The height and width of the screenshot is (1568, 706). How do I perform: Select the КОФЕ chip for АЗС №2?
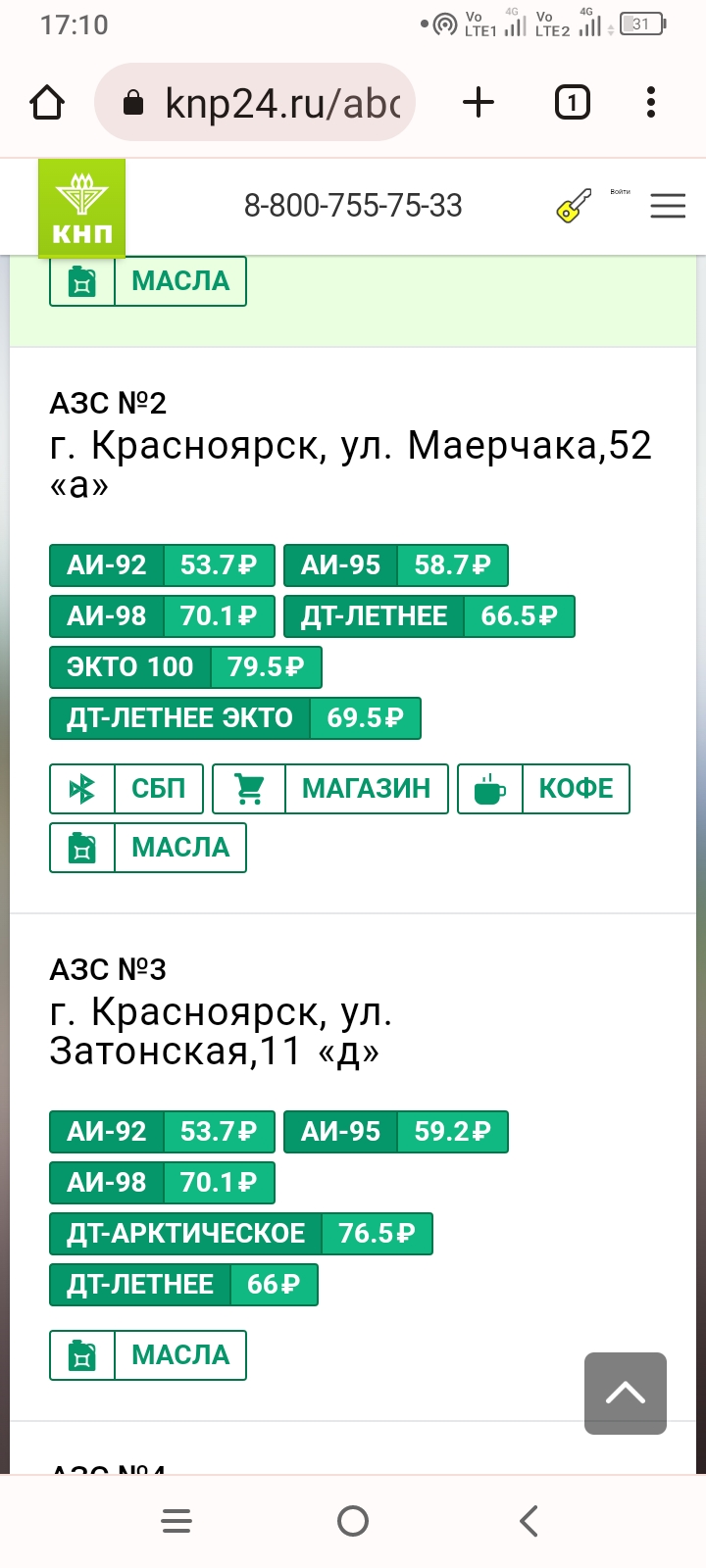tap(543, 789)
